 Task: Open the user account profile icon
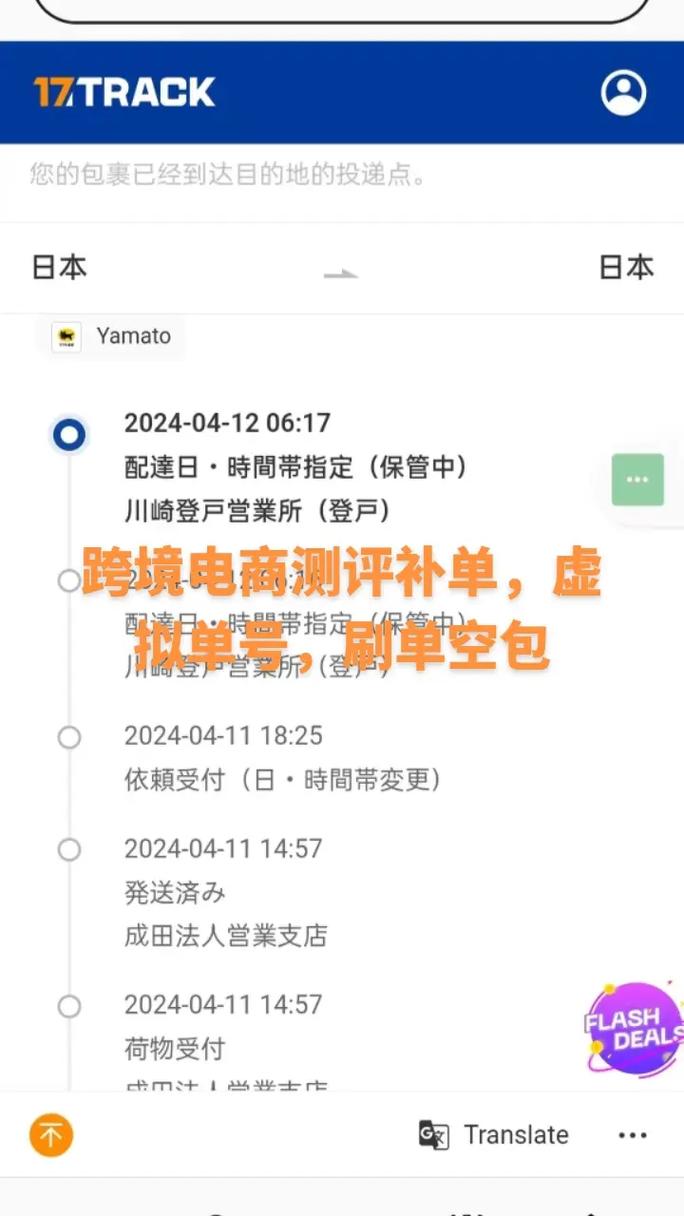point(623,92)
